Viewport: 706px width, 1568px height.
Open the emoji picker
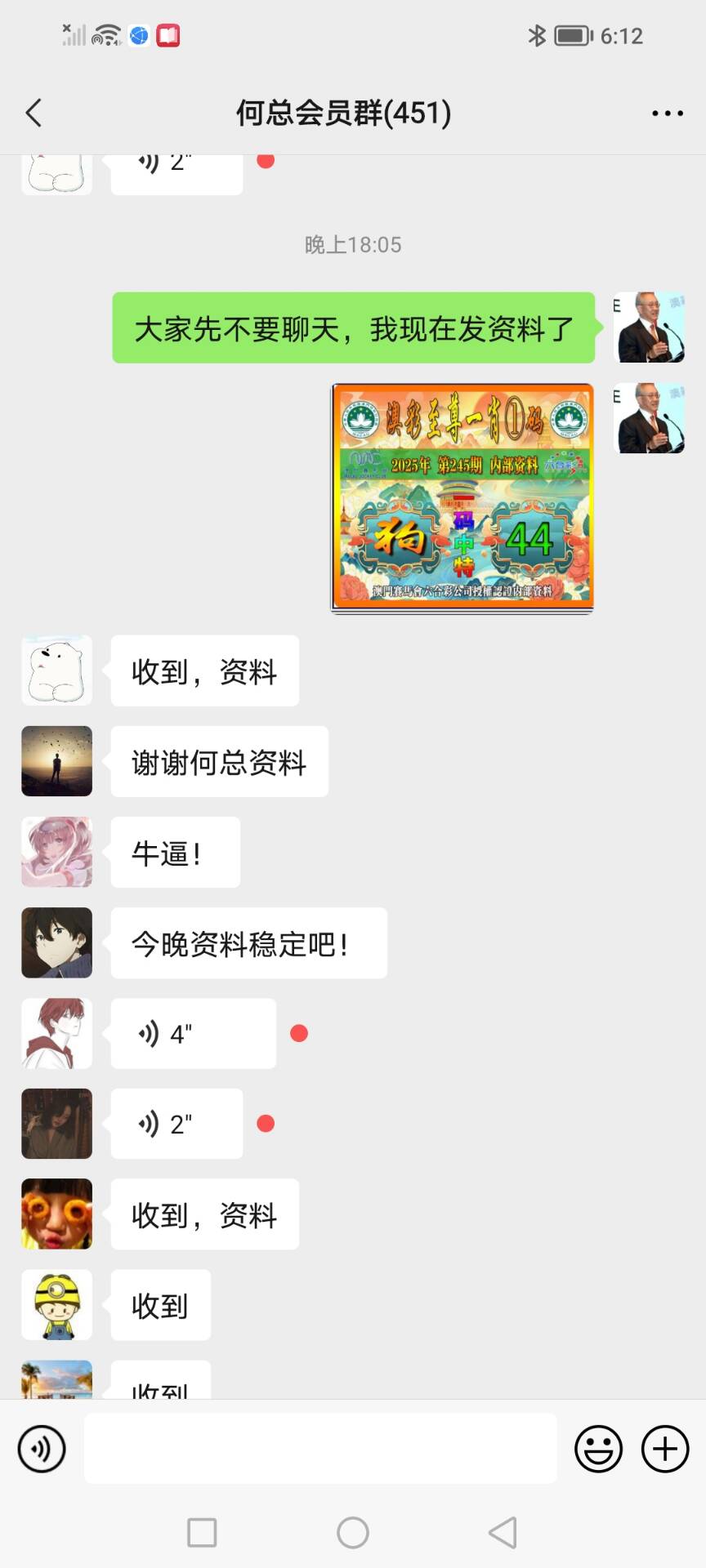click(598, 1449)
